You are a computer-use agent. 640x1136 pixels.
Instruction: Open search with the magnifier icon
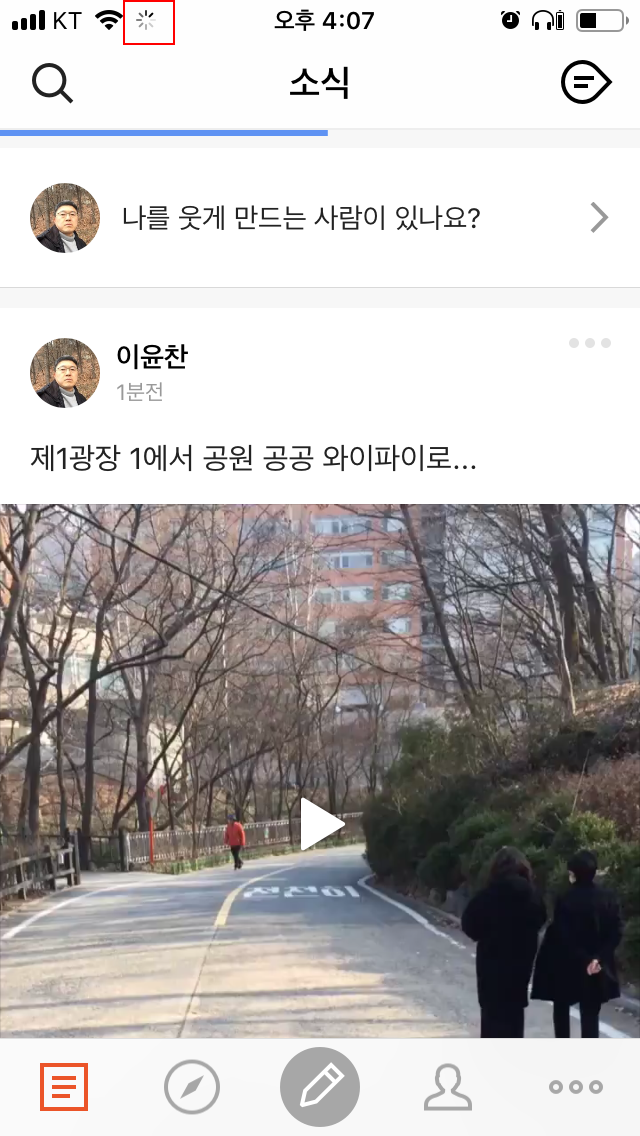point(52,83)
